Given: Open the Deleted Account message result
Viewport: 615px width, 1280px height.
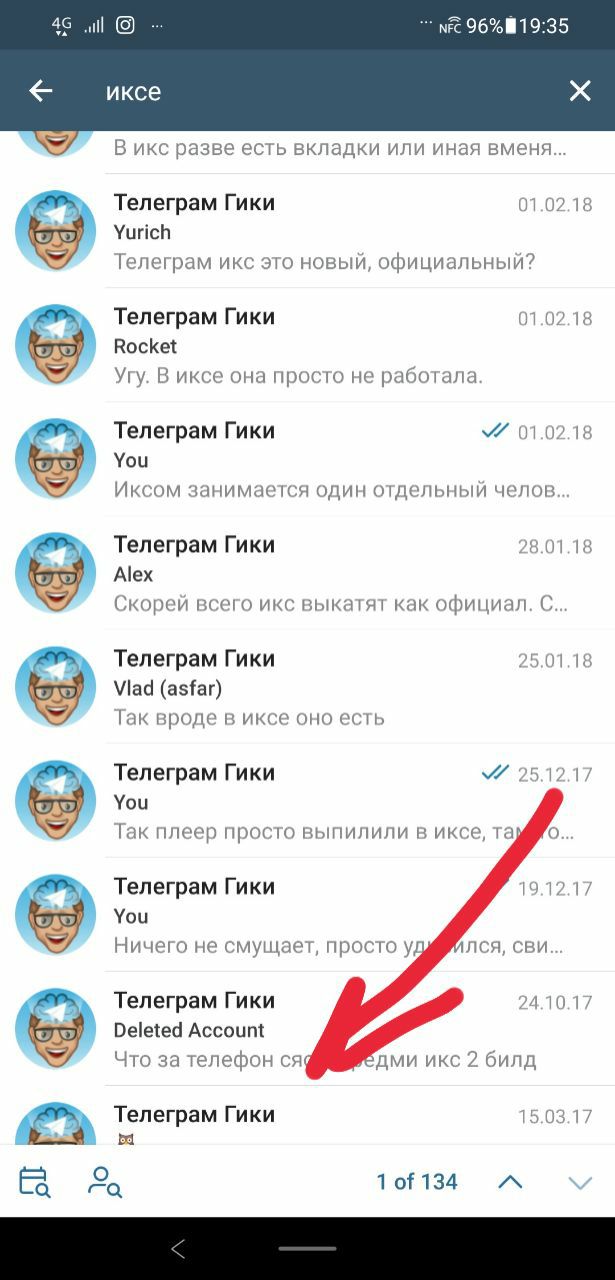Looking at the screenshot, I should click(330, 1030).
